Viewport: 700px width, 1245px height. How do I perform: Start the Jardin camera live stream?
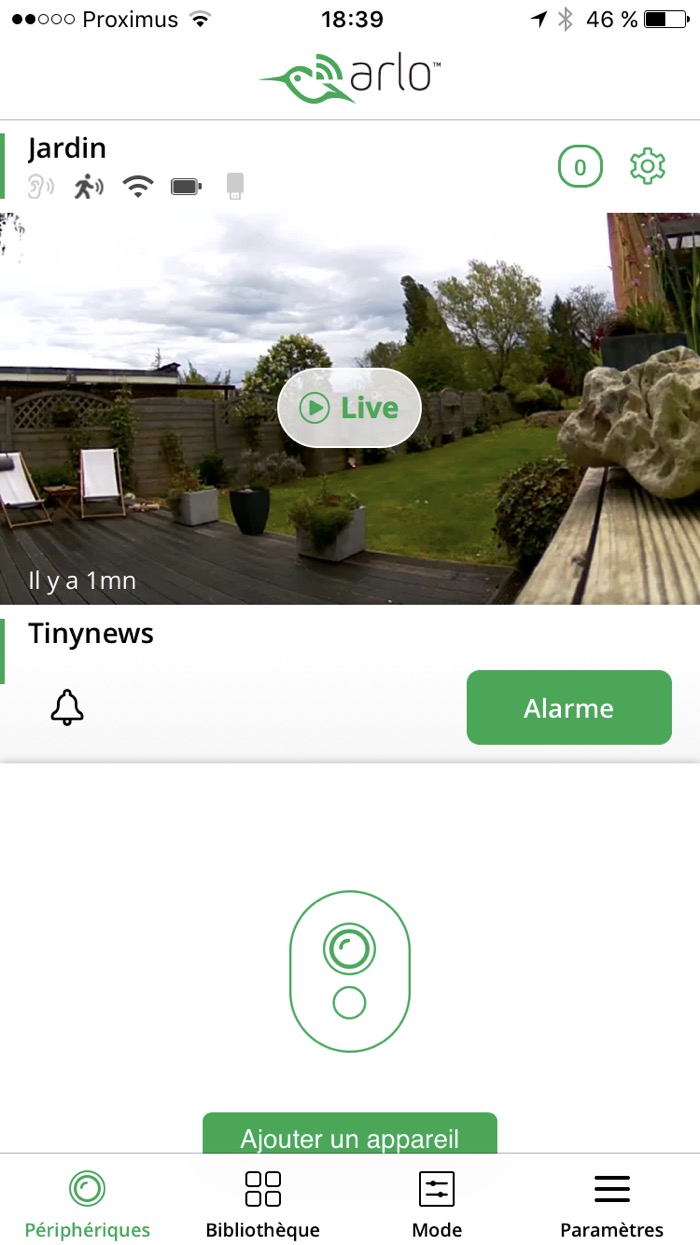tap(349, 408)
